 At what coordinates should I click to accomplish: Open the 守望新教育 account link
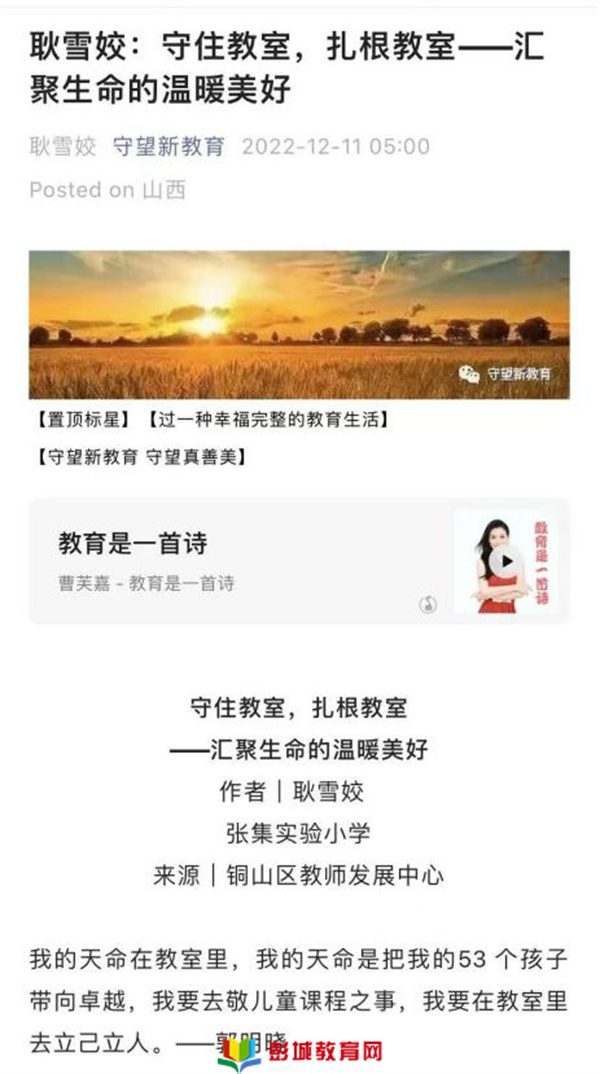click(x=168, y=147)
